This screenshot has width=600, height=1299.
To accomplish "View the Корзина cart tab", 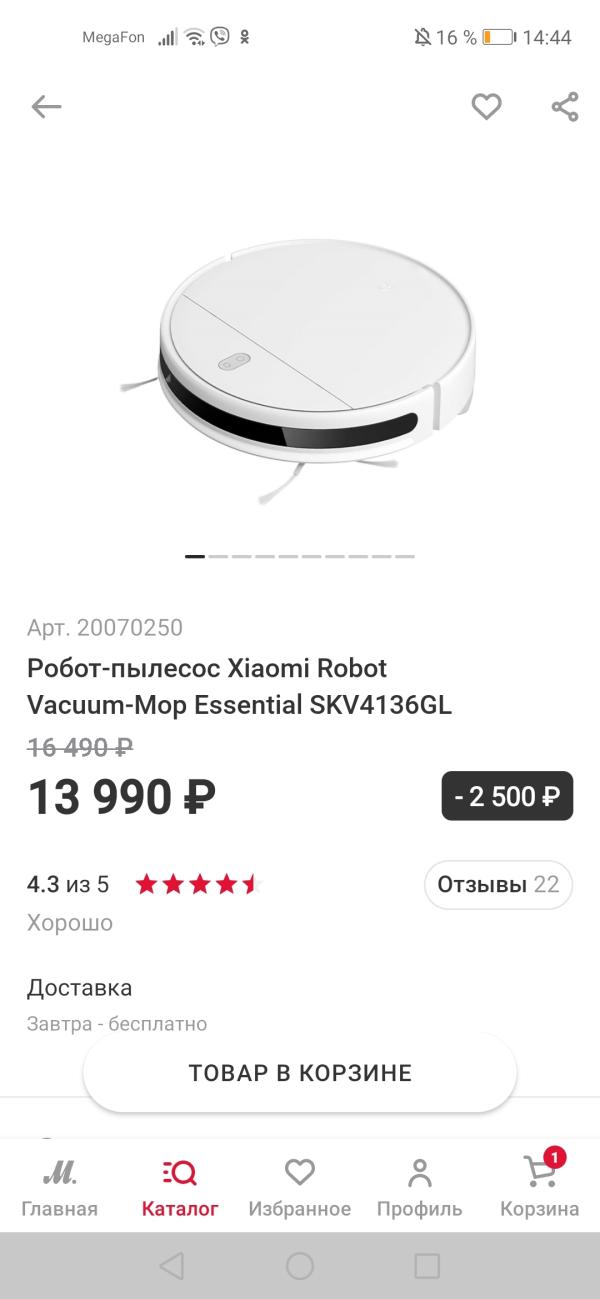I will coord(540,1187).
